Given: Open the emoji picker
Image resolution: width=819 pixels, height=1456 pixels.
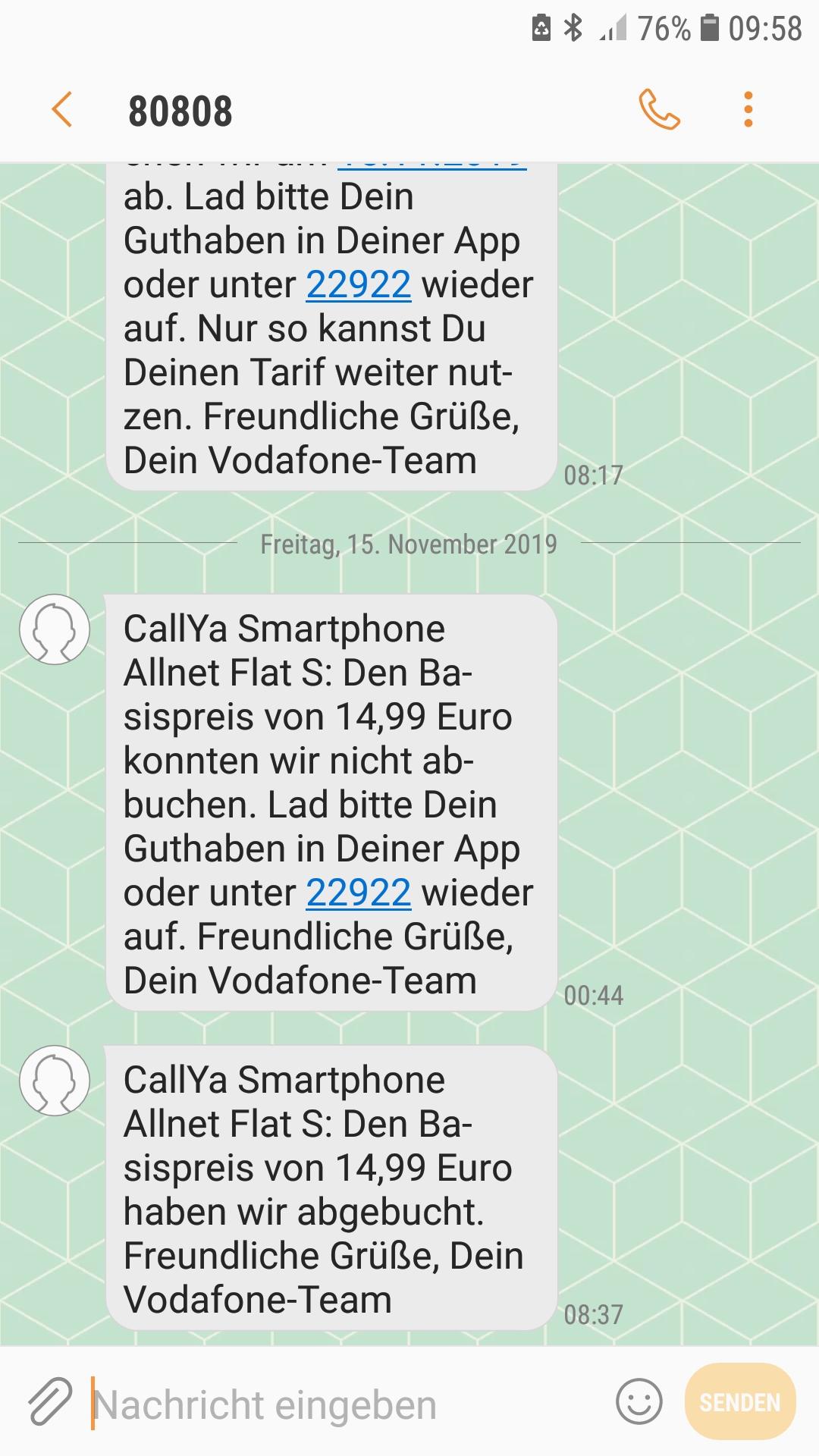Looking at the screenshot, I should pyautogui.click(x=639, y=1401).
